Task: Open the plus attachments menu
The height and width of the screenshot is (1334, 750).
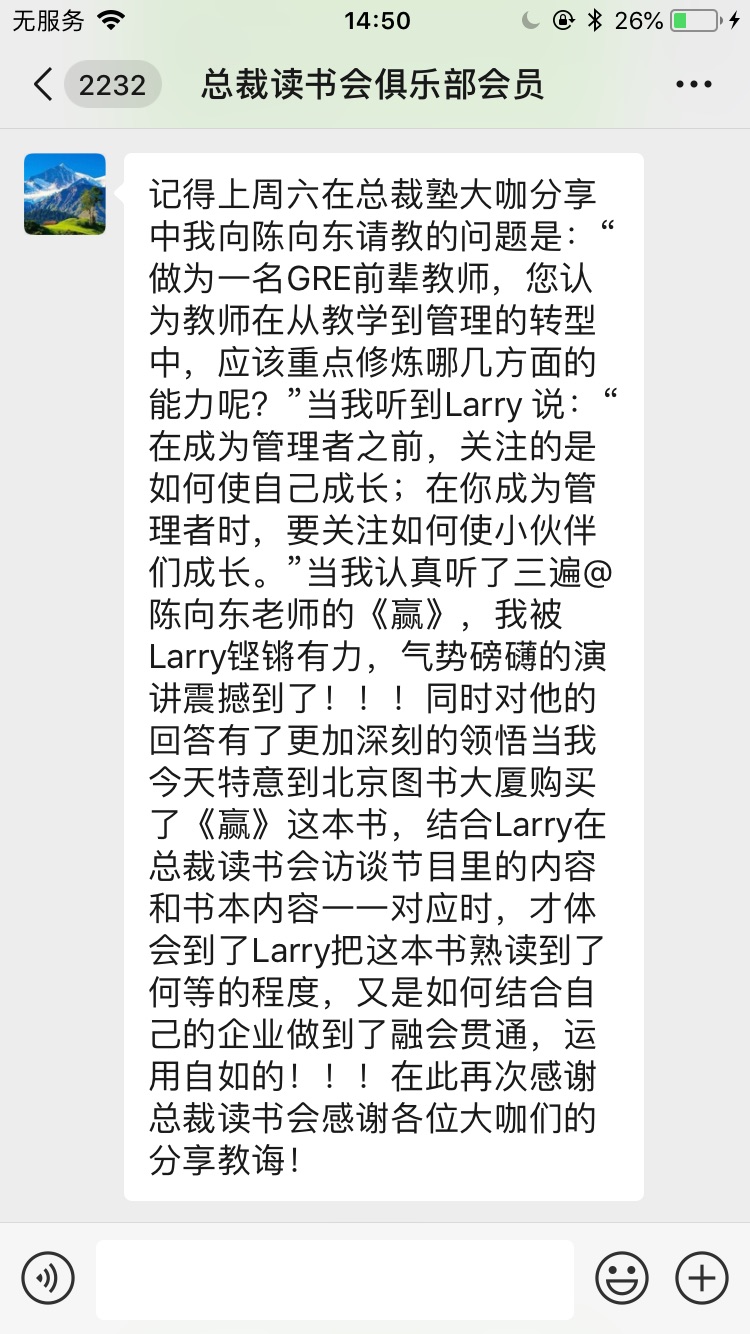Action: coord(701,1278)
